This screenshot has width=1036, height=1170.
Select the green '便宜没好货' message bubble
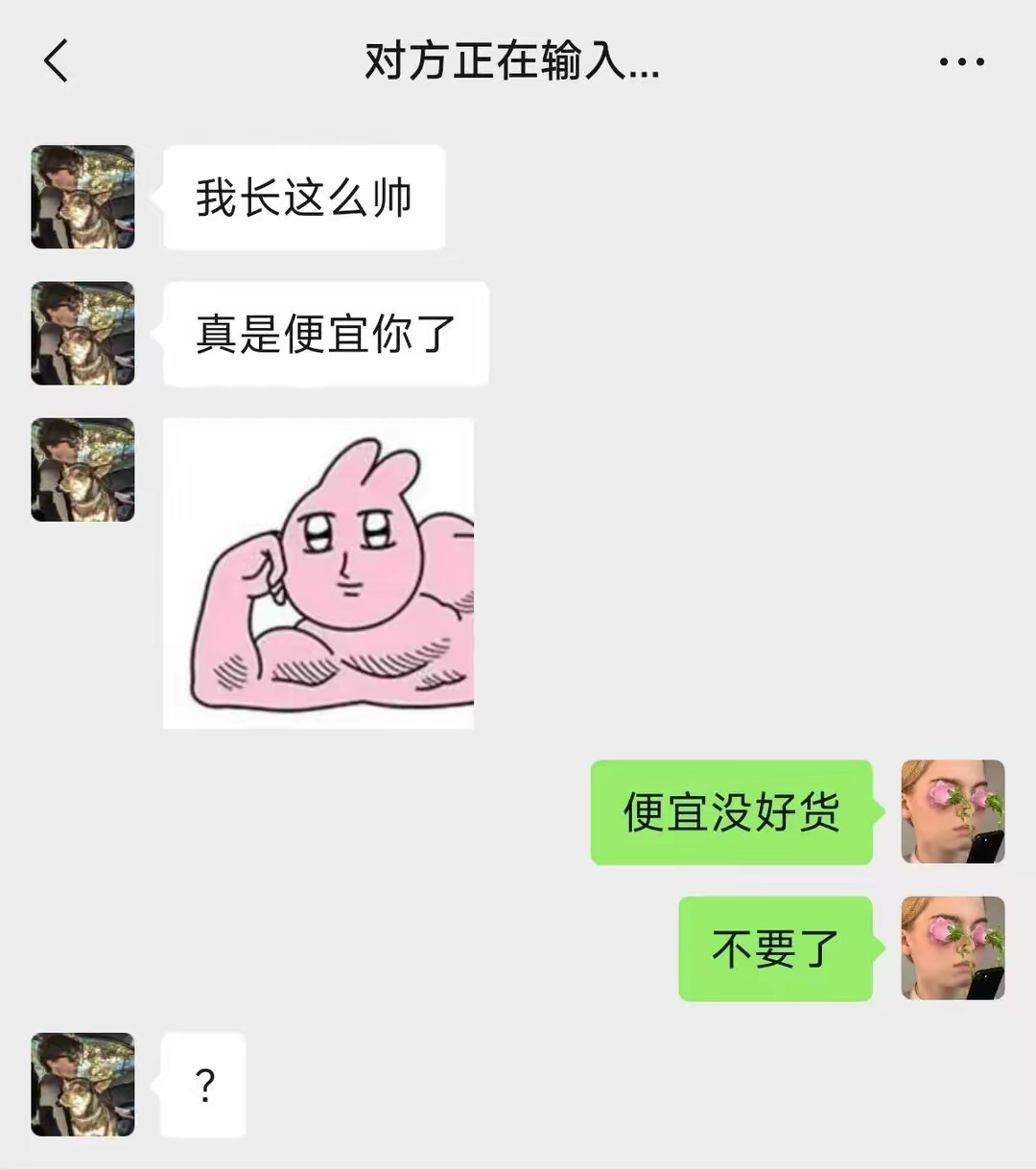click(731, 812)
